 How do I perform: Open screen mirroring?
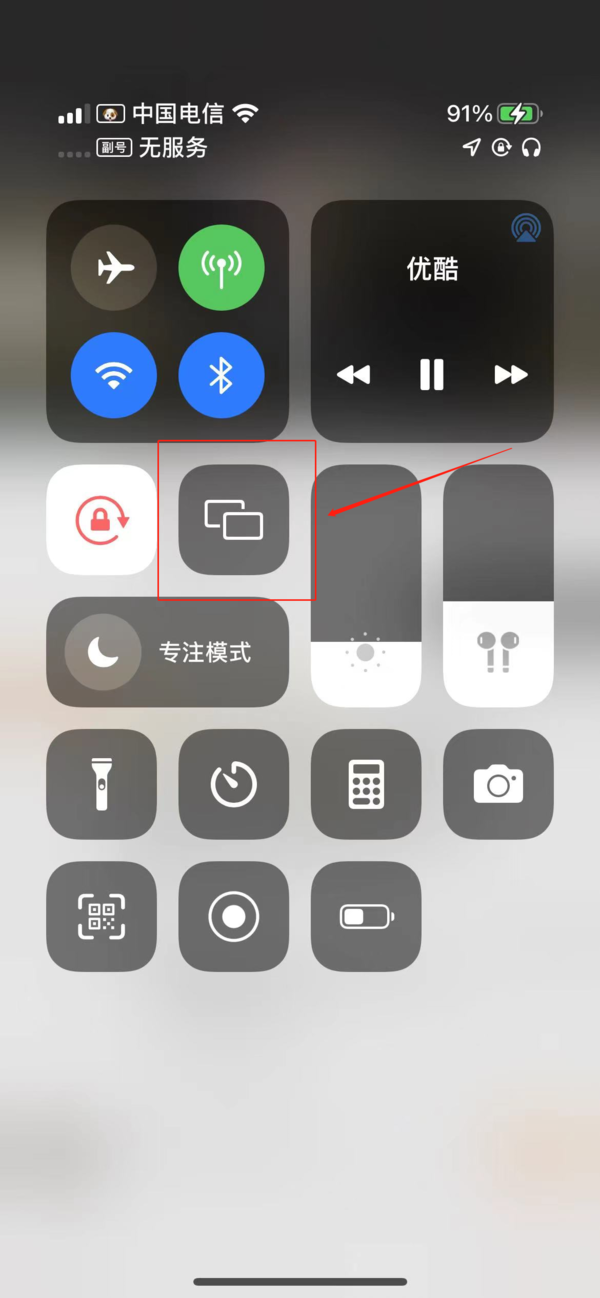pos(233,520)
